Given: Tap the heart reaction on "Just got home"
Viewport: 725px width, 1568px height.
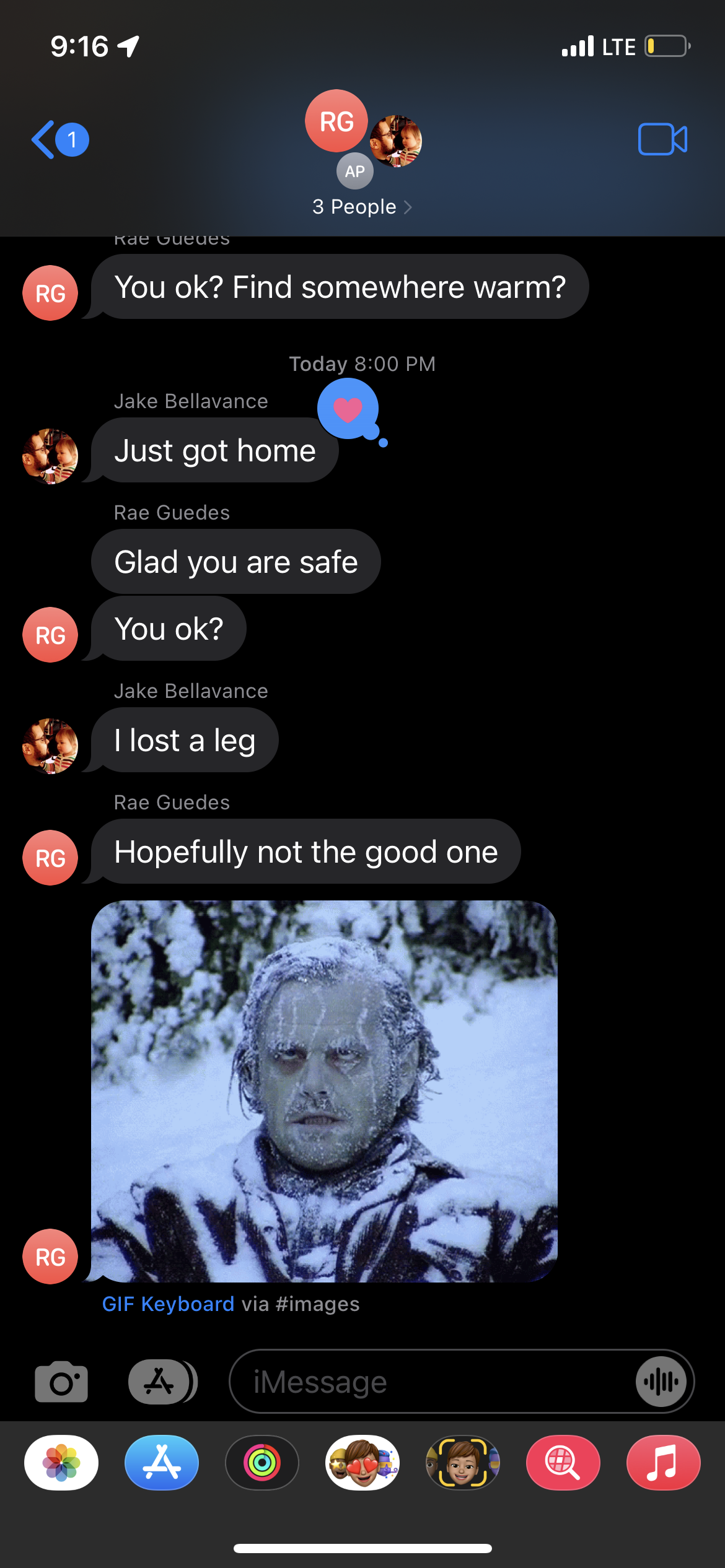Looking at the screenshot, I should [x=348, y=409].
